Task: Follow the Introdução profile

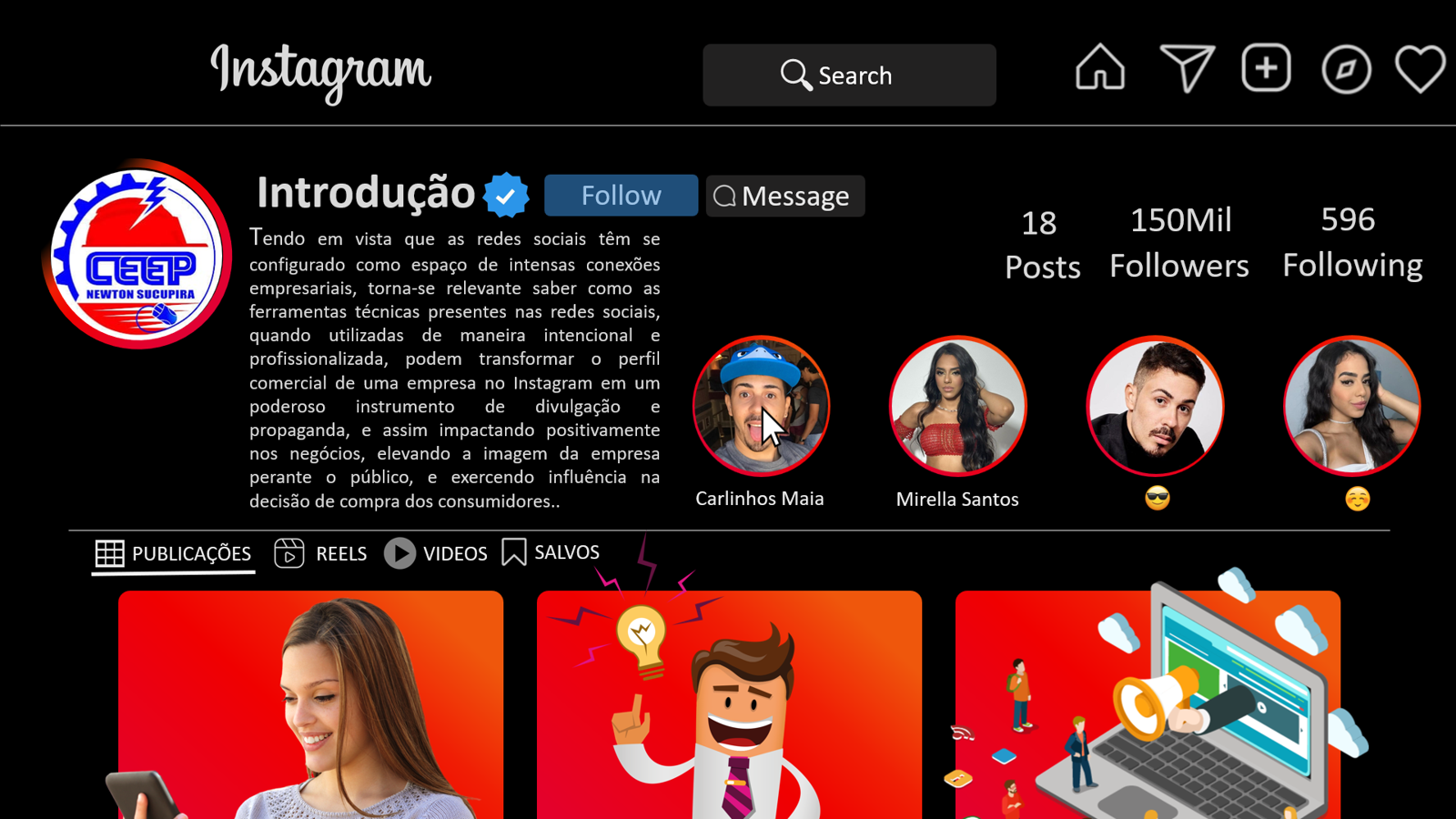Action: click(x=621, y=195)
